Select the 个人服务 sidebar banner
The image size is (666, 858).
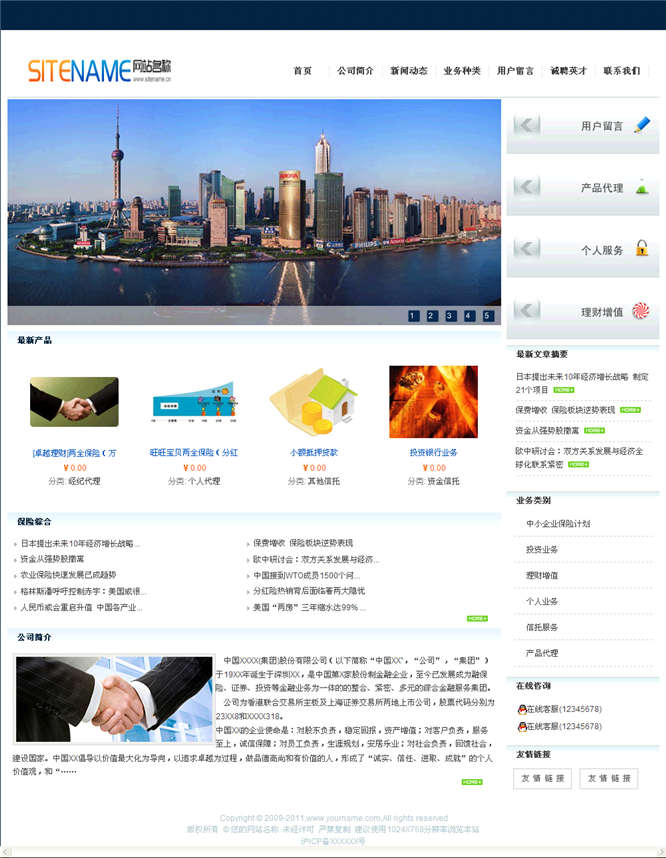pyautogui.click(x=583, y=250)
